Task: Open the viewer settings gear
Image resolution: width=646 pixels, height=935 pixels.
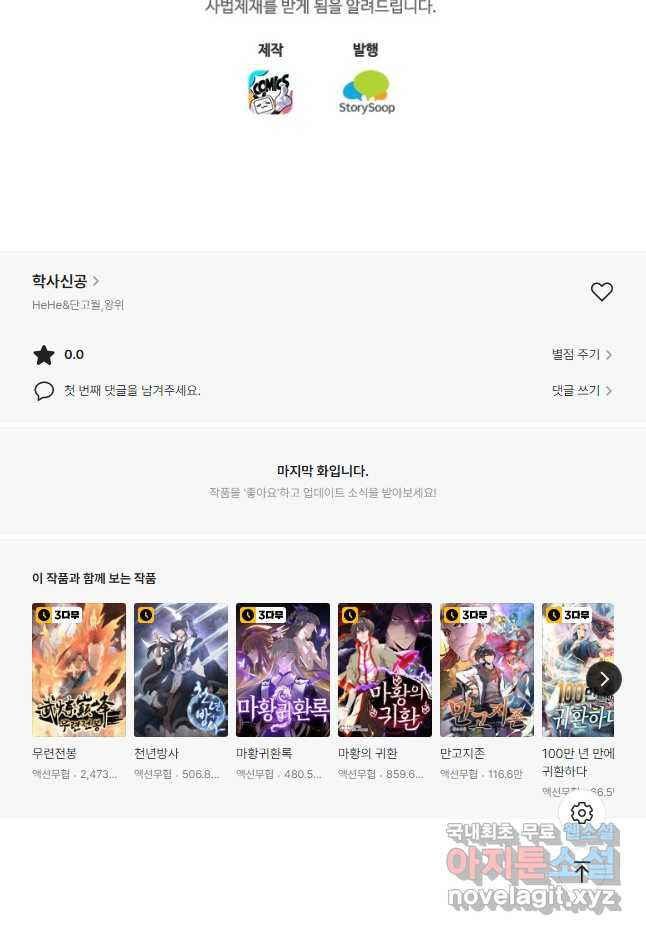Action: pyautogui.click(x=582, y=813)
